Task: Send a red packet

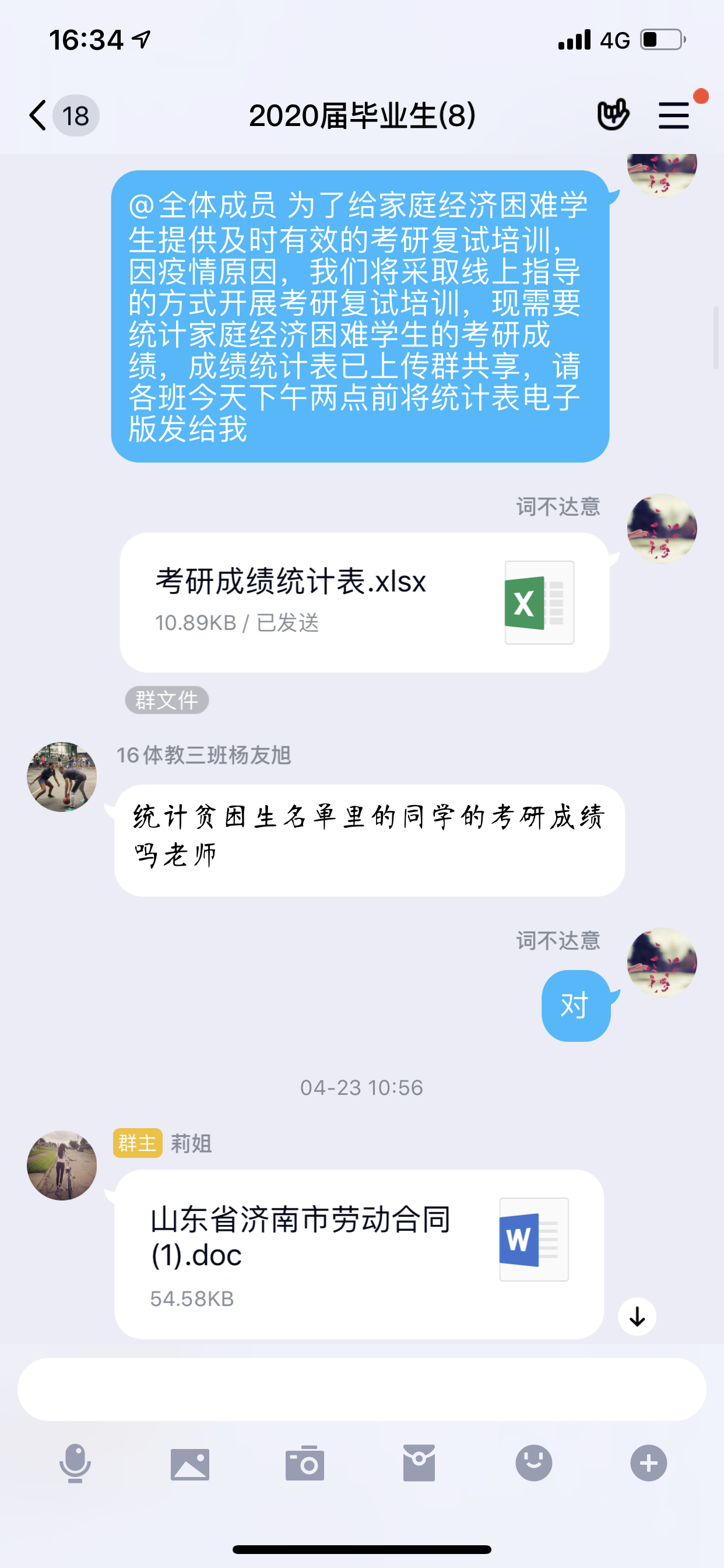Action: coord(419,1464)
